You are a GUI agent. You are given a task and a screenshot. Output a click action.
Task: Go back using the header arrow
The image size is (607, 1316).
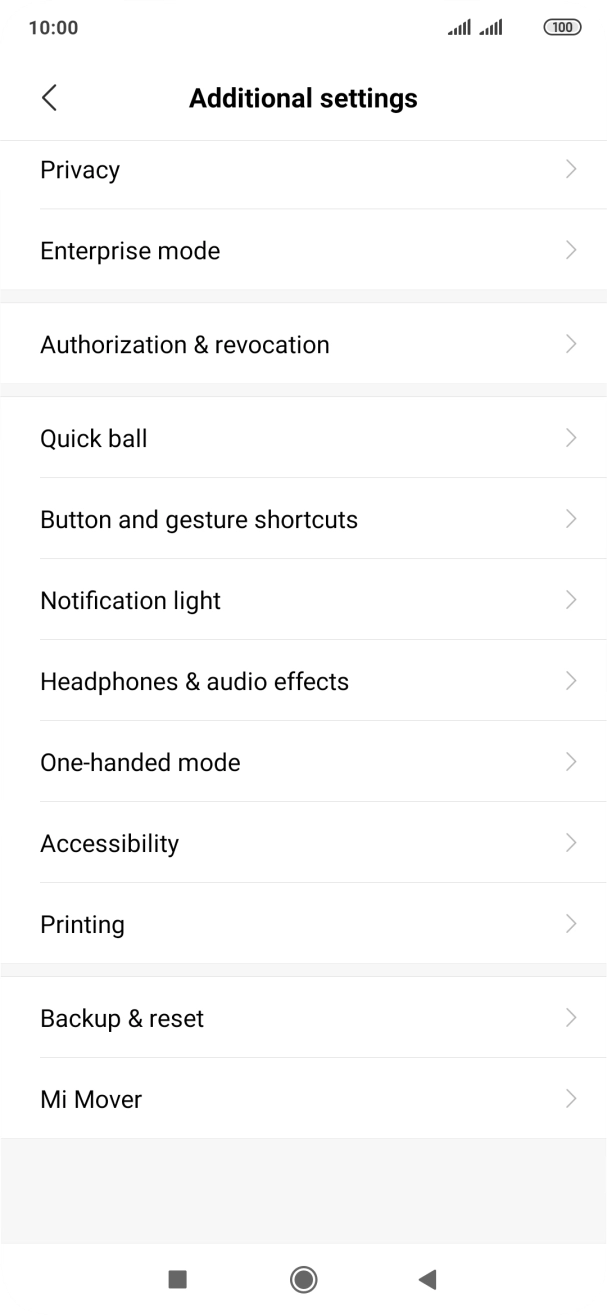click(x=49, y=98)
